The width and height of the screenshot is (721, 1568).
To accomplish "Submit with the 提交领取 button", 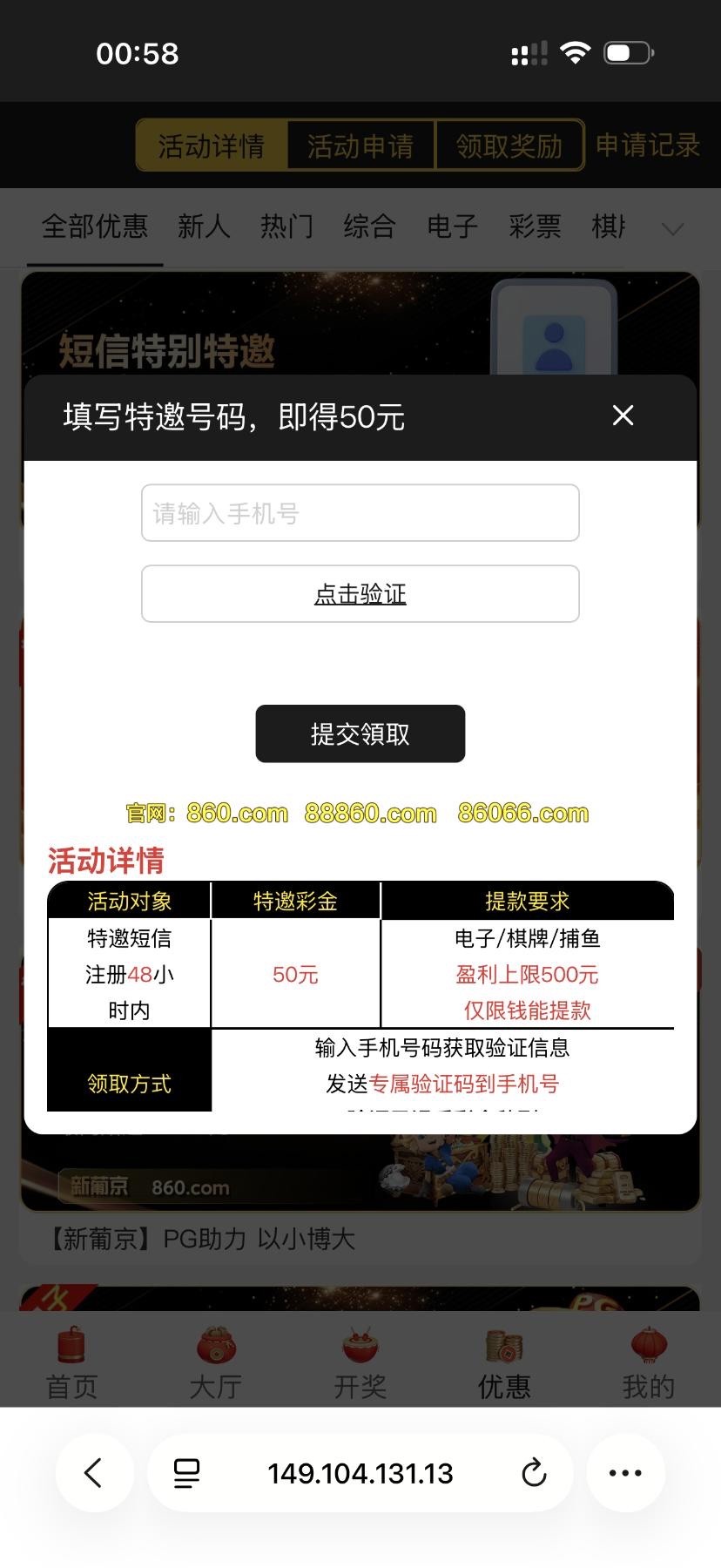I will 360,733.
